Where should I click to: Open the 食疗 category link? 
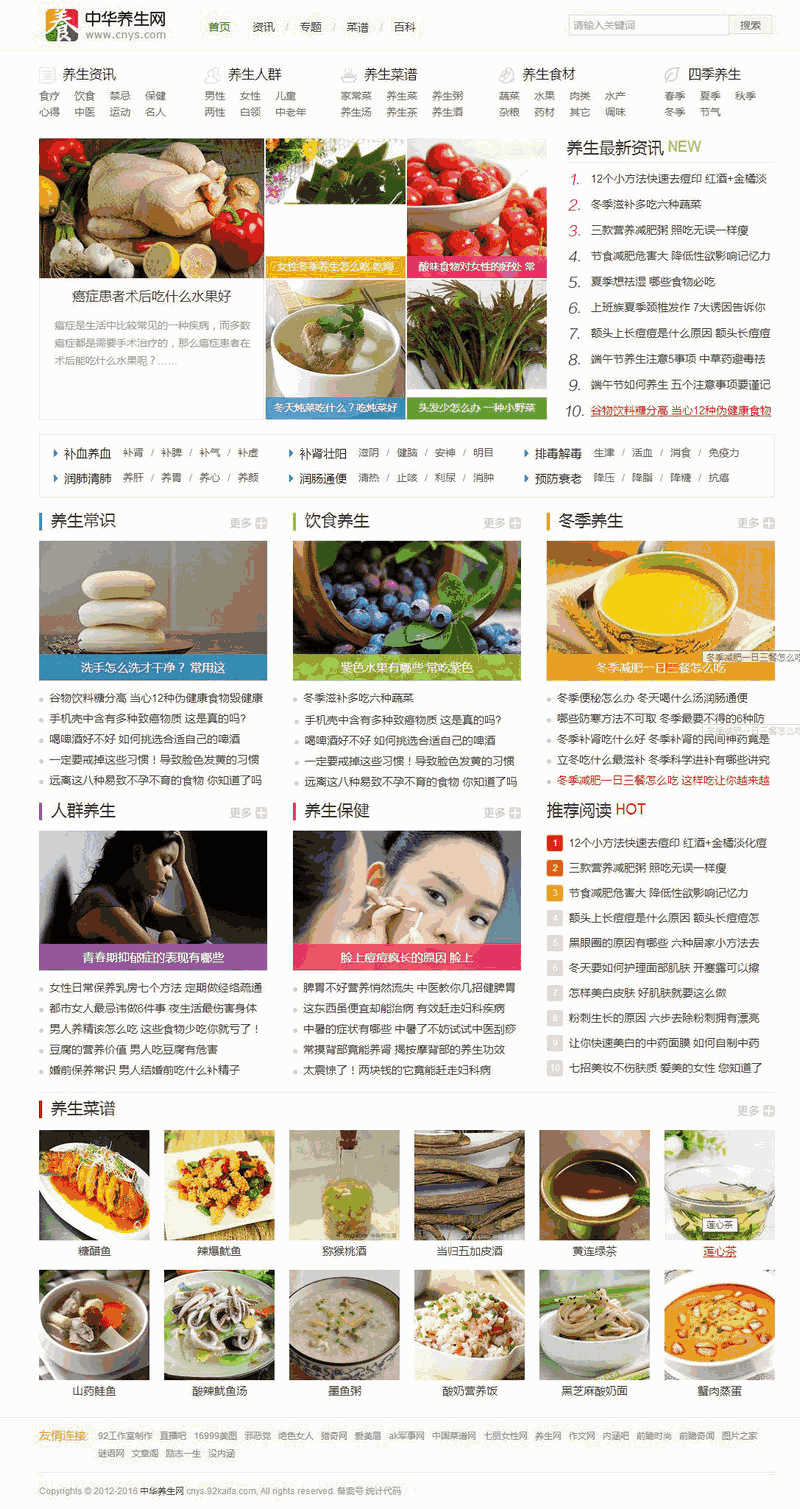49,96
